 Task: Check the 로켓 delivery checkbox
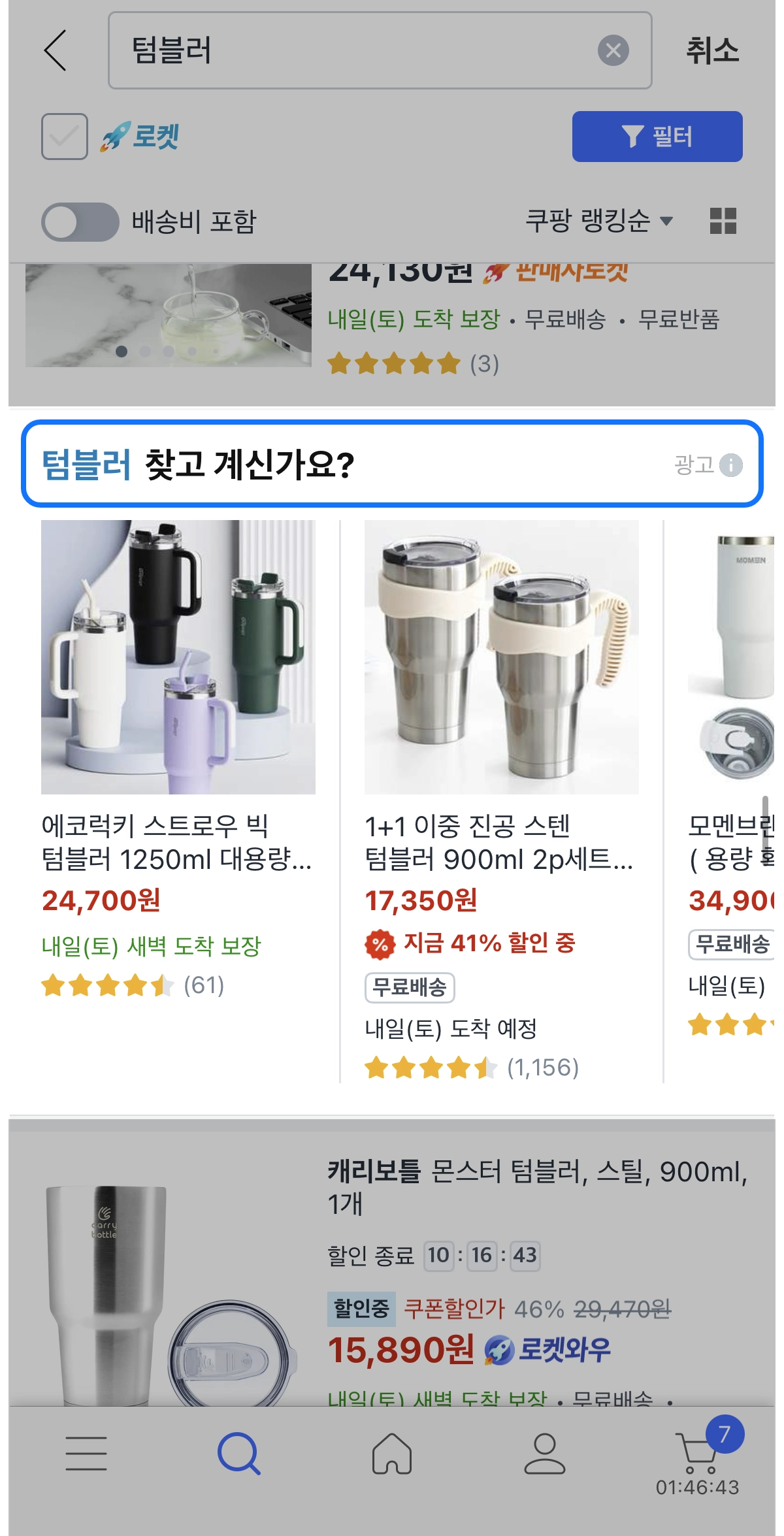(x=65, y=137)
